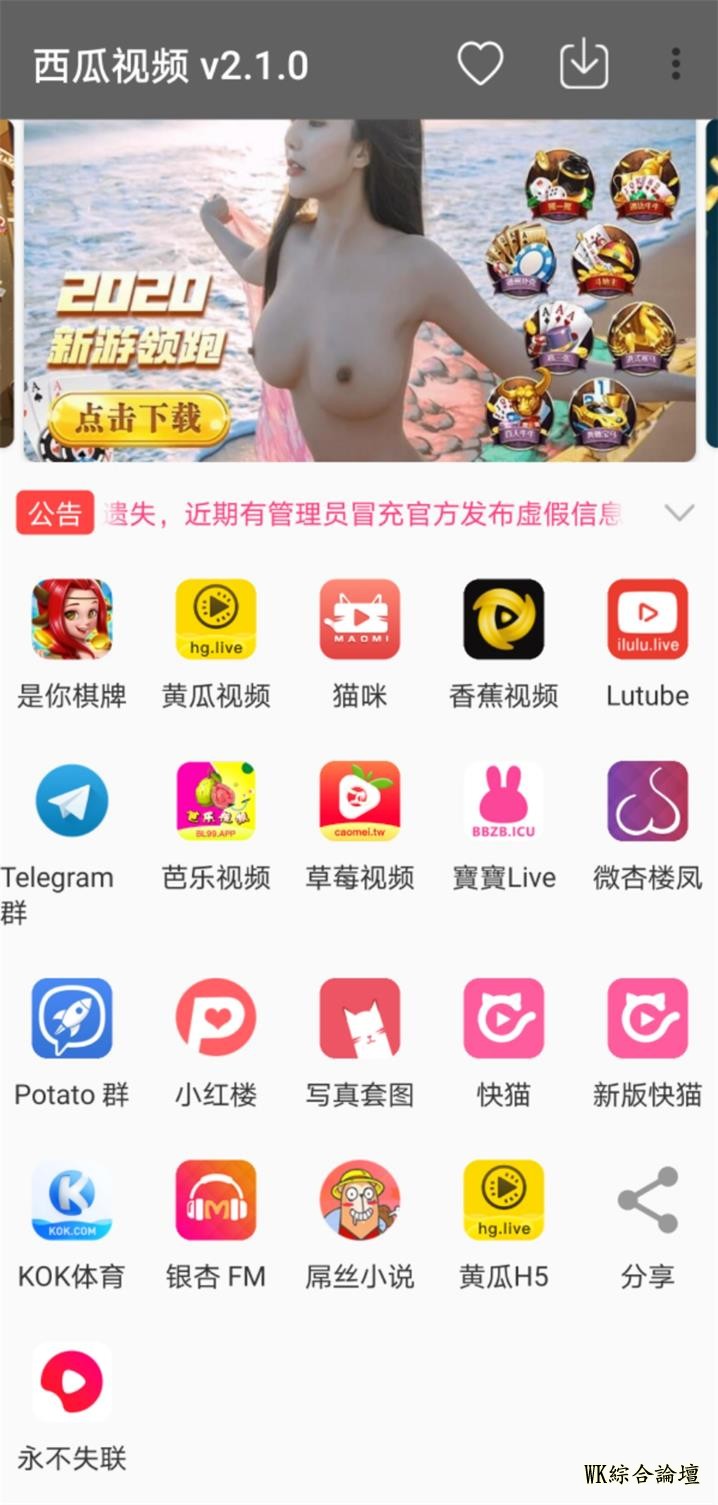Open 芭乐视频 shortcut
The width and height of the screenshot is (718, 1505).
click(216, 801)
